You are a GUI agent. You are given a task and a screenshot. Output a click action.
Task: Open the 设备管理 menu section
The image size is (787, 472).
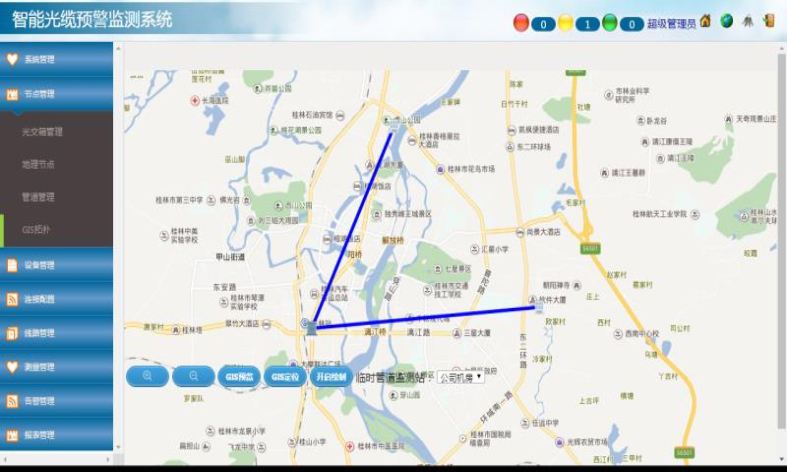pyautogui.click(x=40, y=265)
